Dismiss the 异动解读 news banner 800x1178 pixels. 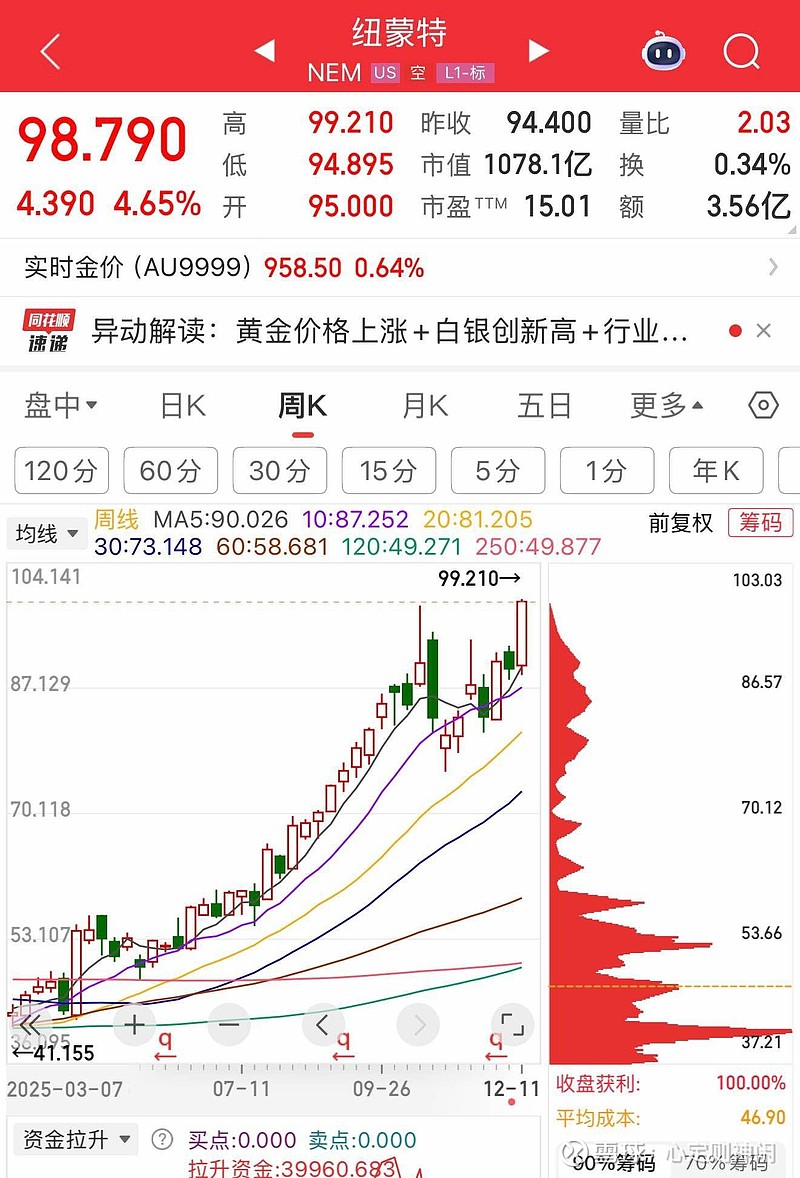pos(764,331)
